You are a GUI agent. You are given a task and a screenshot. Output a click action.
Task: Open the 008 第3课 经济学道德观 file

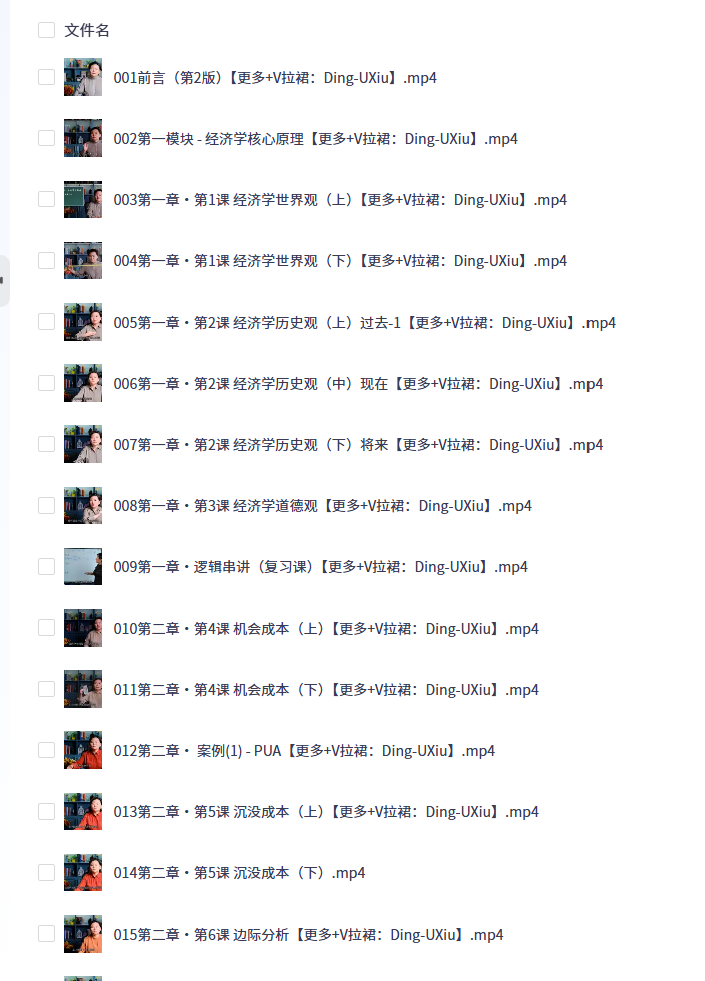click(x=322, y=506)
